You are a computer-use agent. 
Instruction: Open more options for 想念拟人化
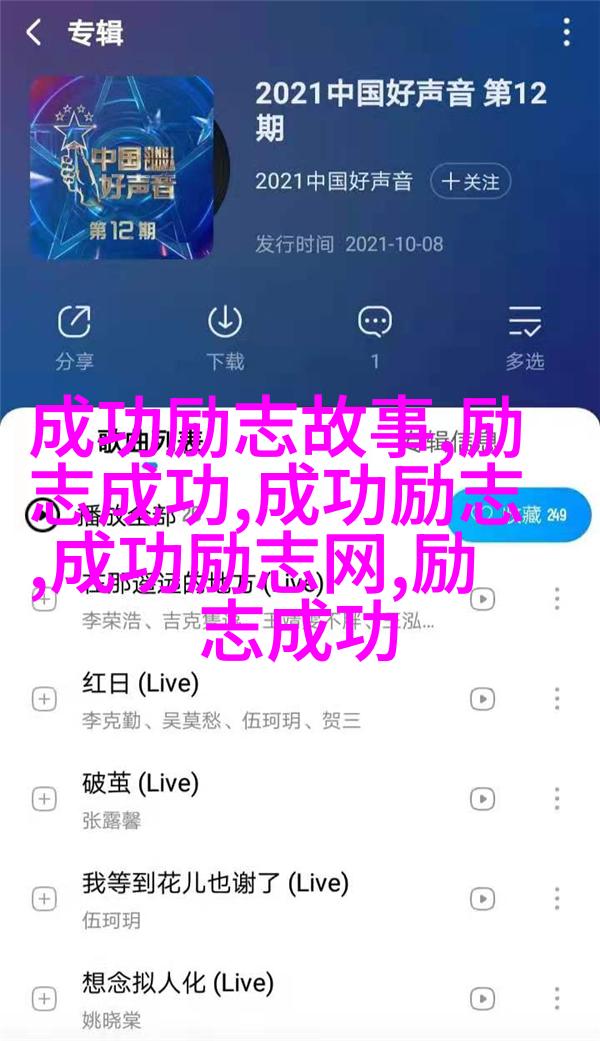click(x=556, y=998)
